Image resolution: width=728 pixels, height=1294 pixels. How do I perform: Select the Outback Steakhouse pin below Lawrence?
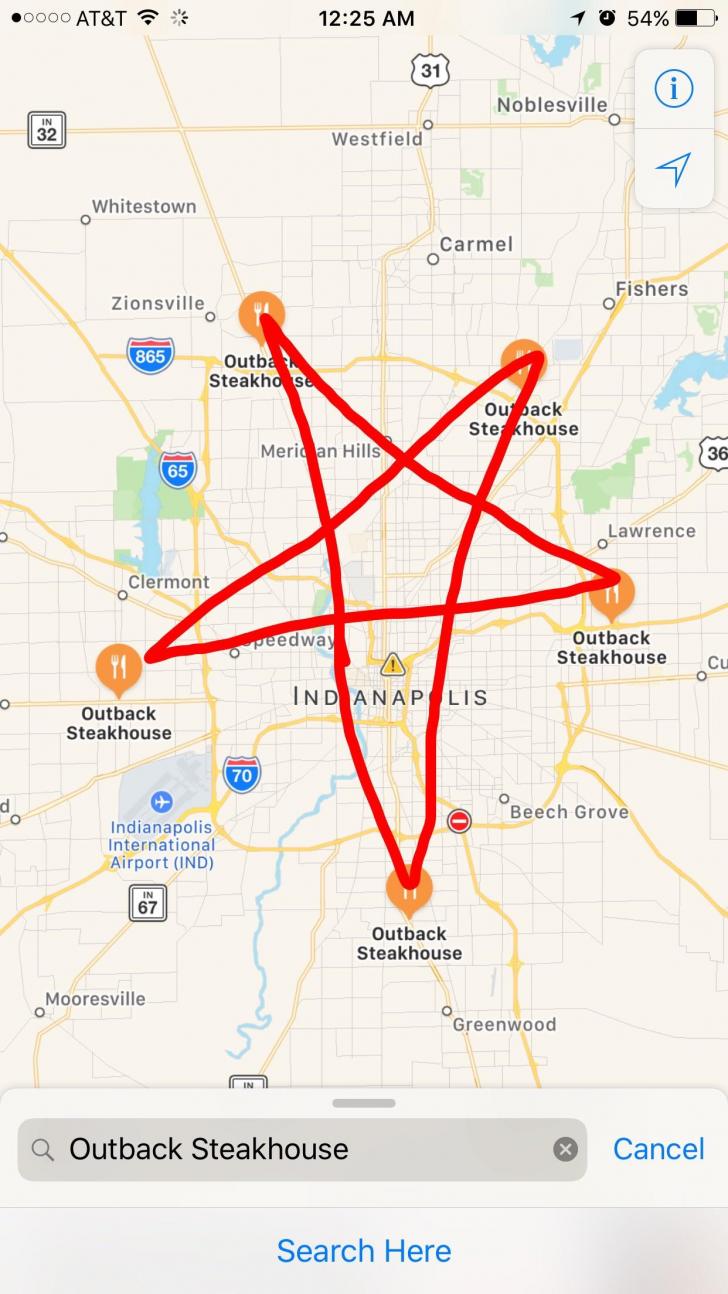pos(612,594)
